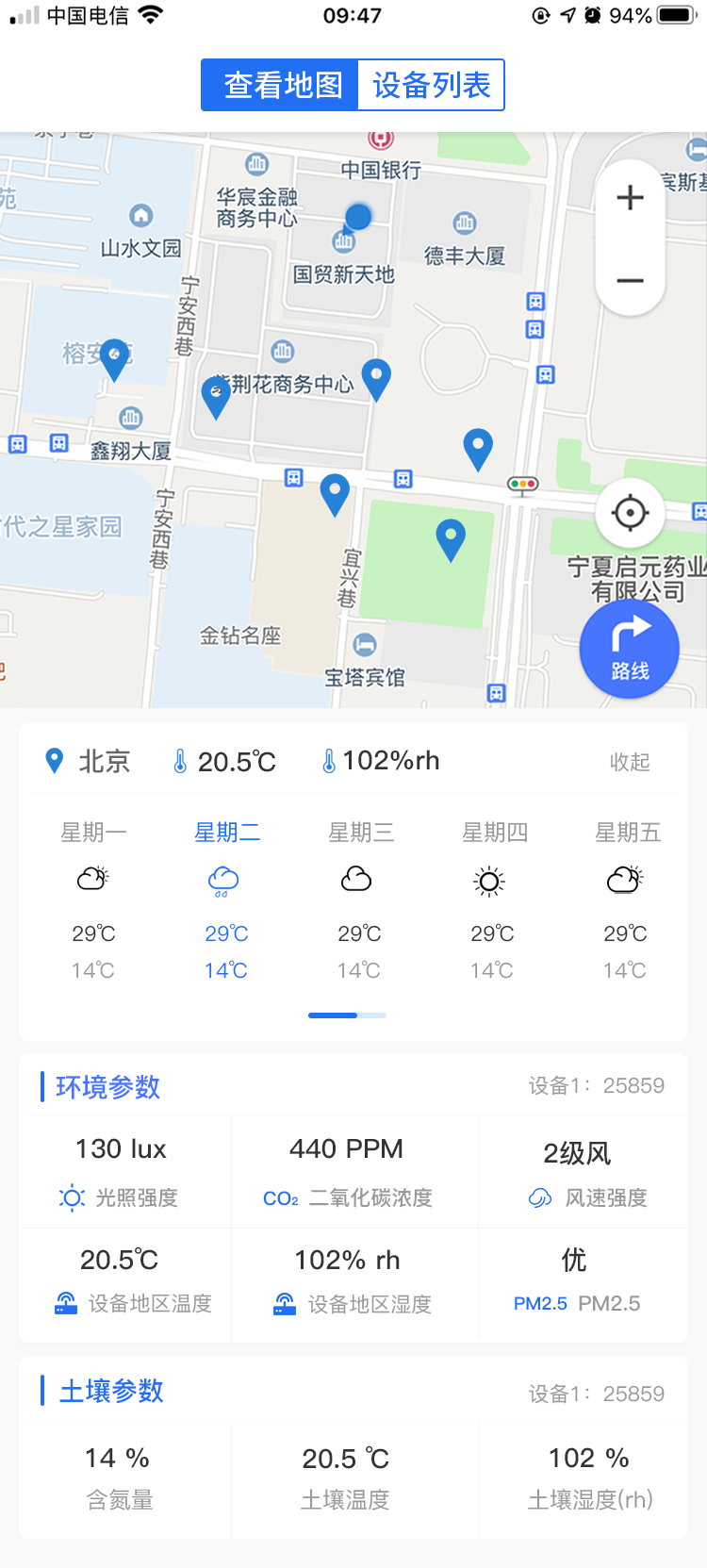
Task: Switch to the 设备列表 tab
Action: (431, 85)
